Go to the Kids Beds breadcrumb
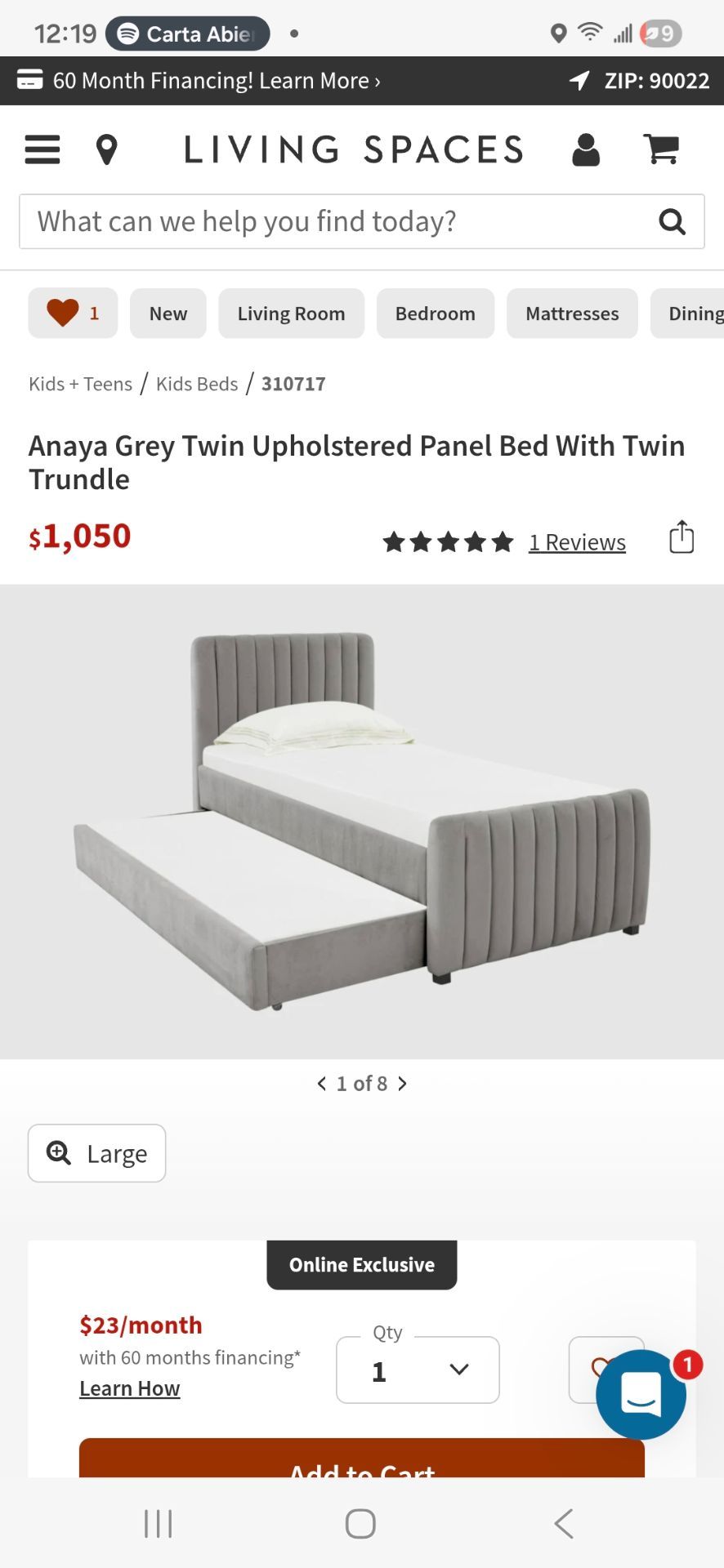Image resolution: width=724 pixels, height=1568 pixels. click(x=197, y=384)
